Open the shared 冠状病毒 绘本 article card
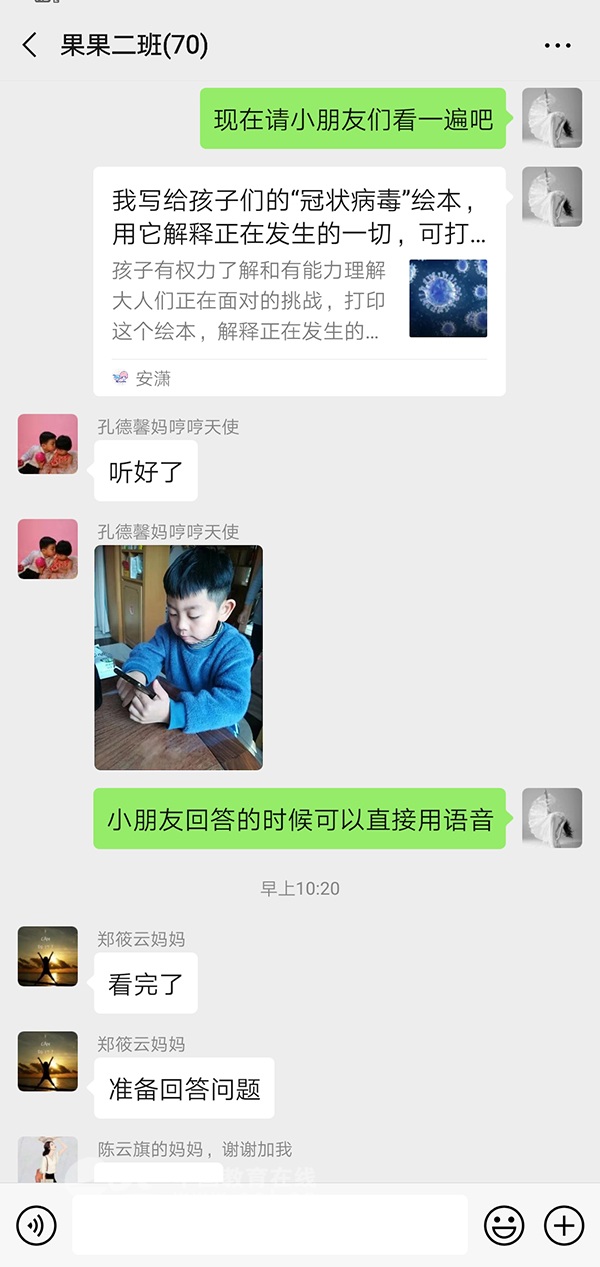This screenshot has height=1267, width=600. click(x=299, y=280)
